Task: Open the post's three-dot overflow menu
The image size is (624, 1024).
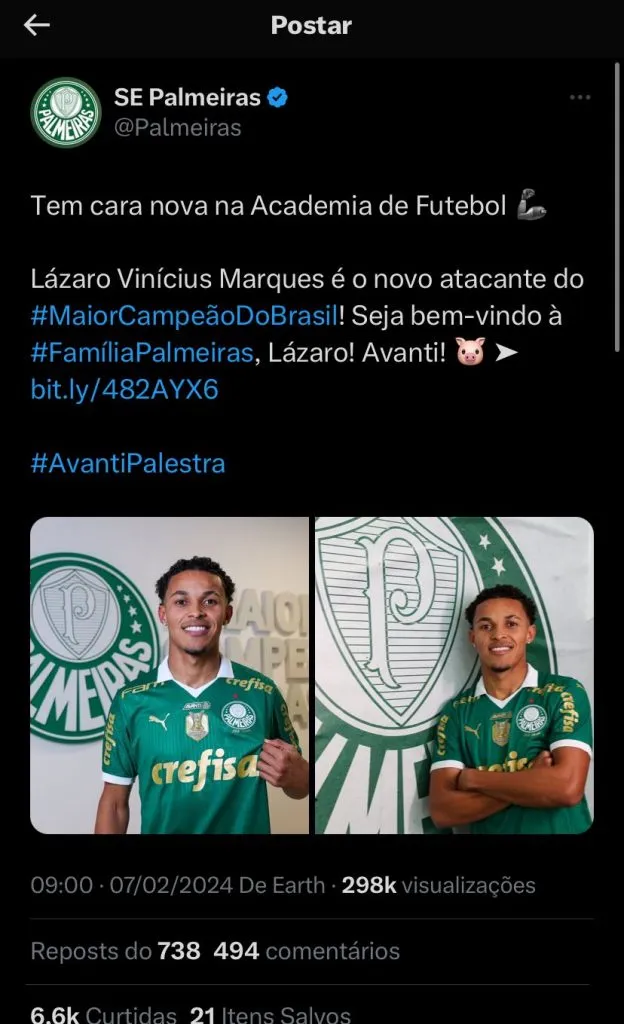Action: (x=580, y=98)
